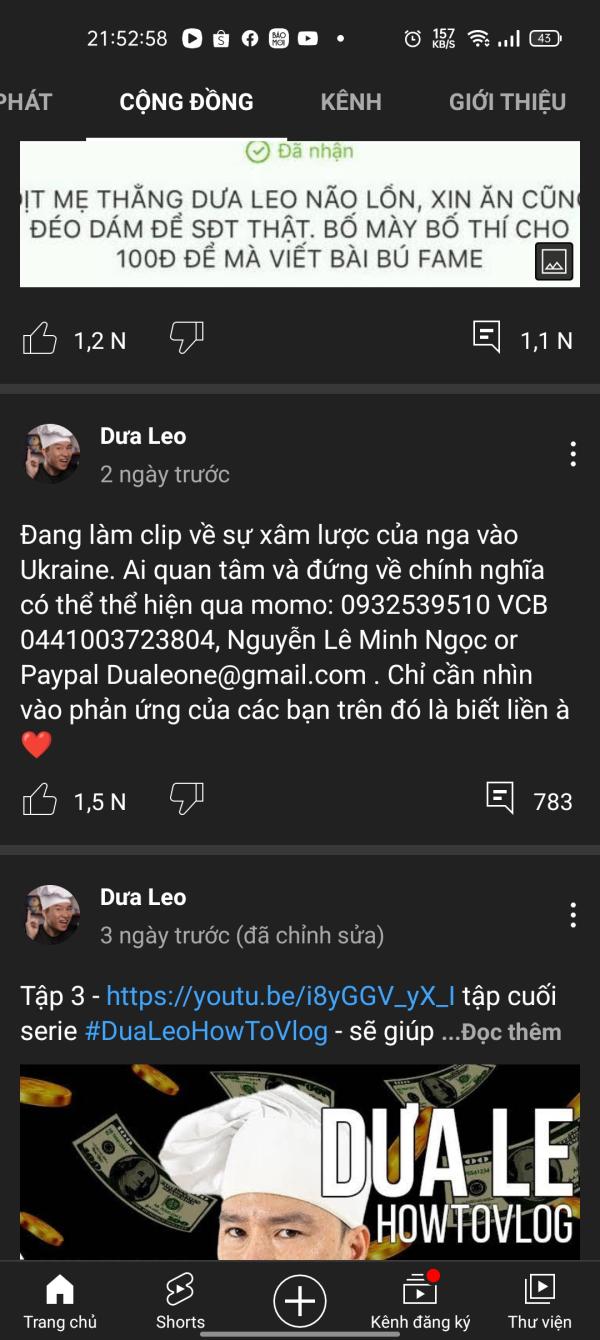Select the CỘNG ĐỒNG tab
Image resolution: width=600 pixels, height=1340 pixels.
click(186, 102)
